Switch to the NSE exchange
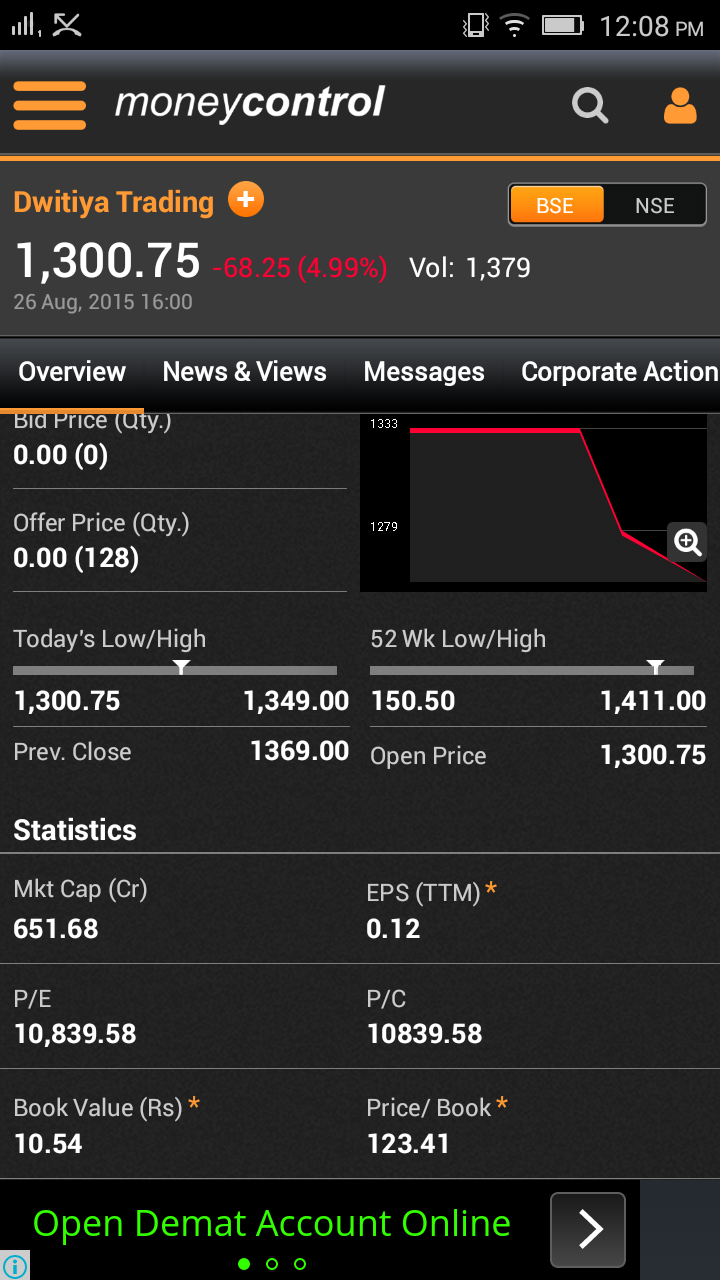 point(655,205)
